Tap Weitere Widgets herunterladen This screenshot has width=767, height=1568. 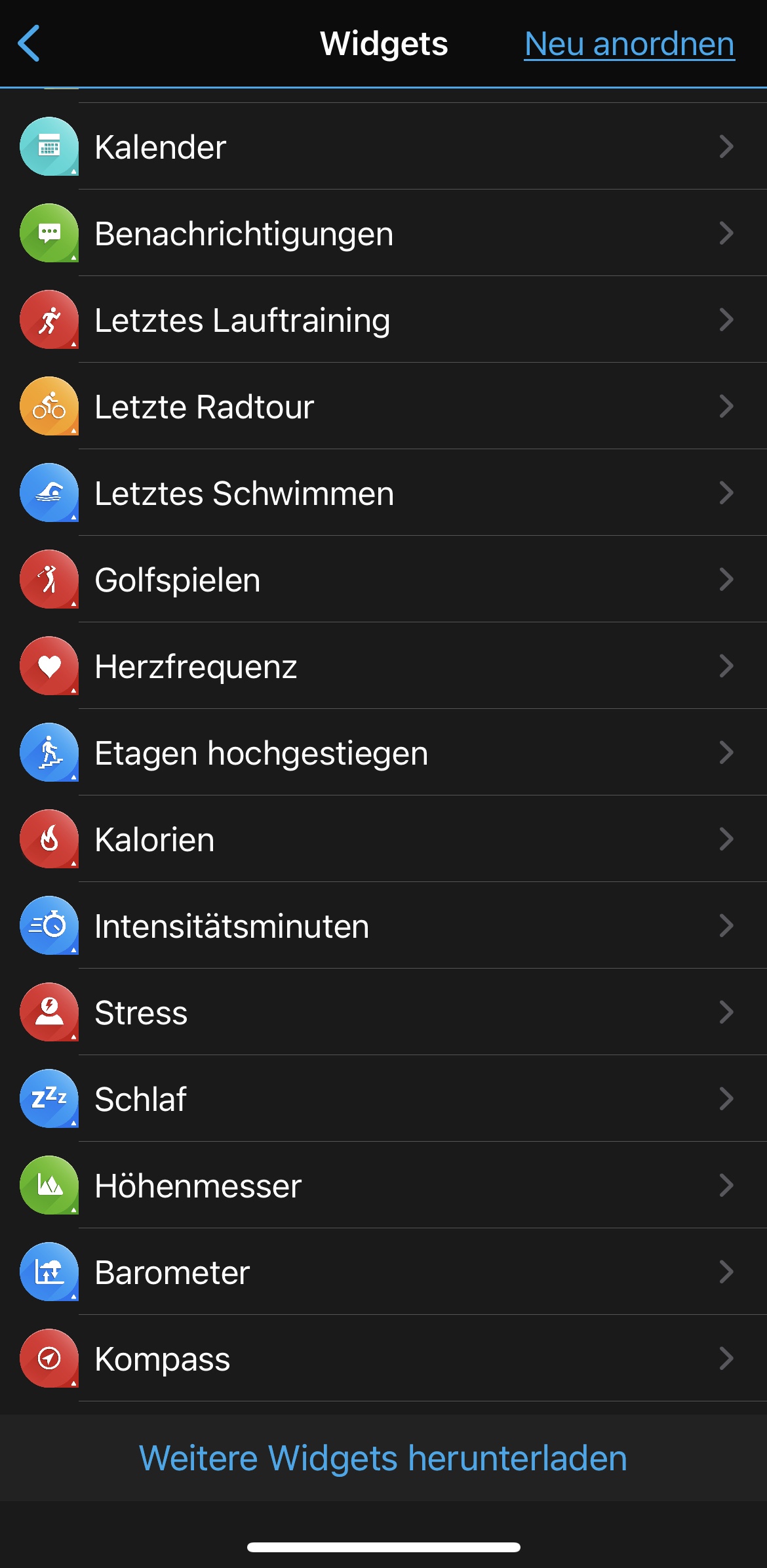coord(383,1458)
